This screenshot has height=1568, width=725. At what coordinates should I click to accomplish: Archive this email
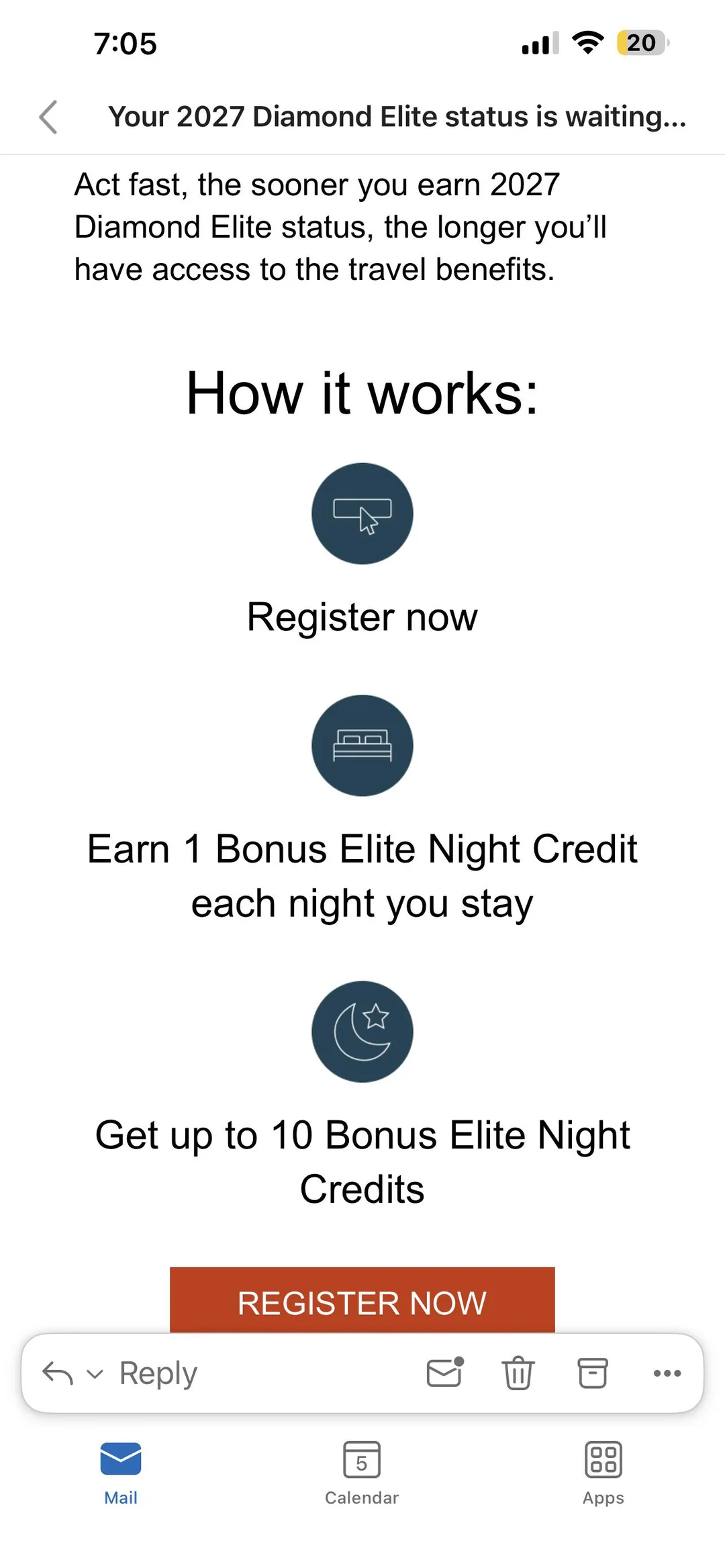593,1373
